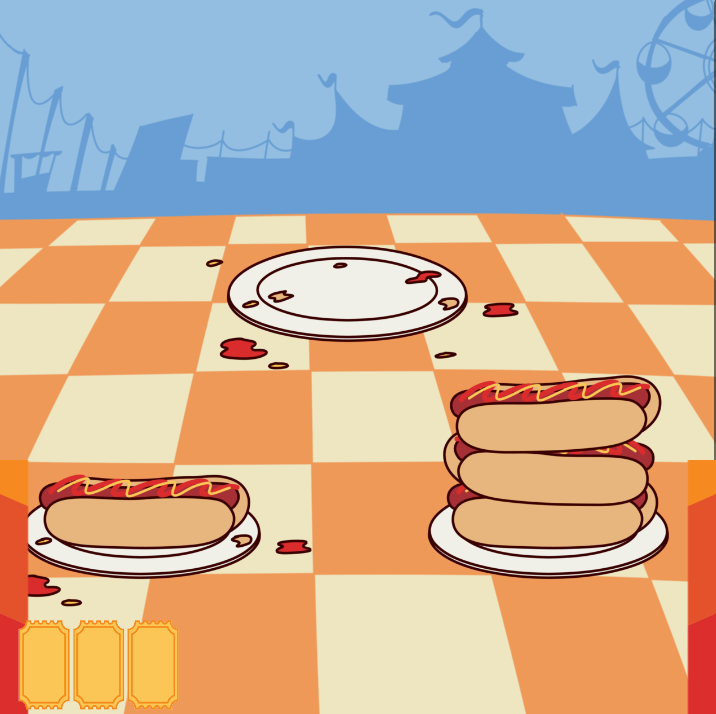Tap the empty plate at the top

pos(346,292)
